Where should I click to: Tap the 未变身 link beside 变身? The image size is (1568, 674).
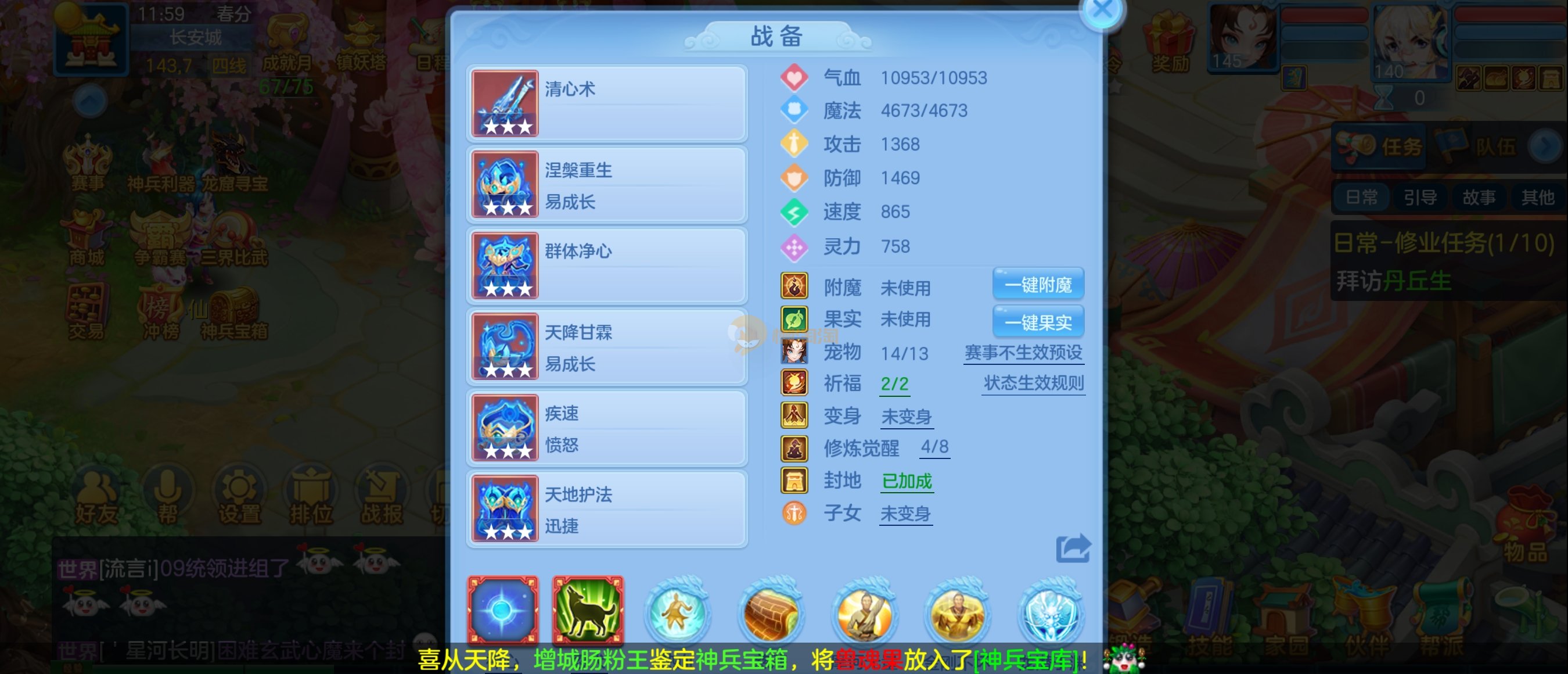coord(906,417)
